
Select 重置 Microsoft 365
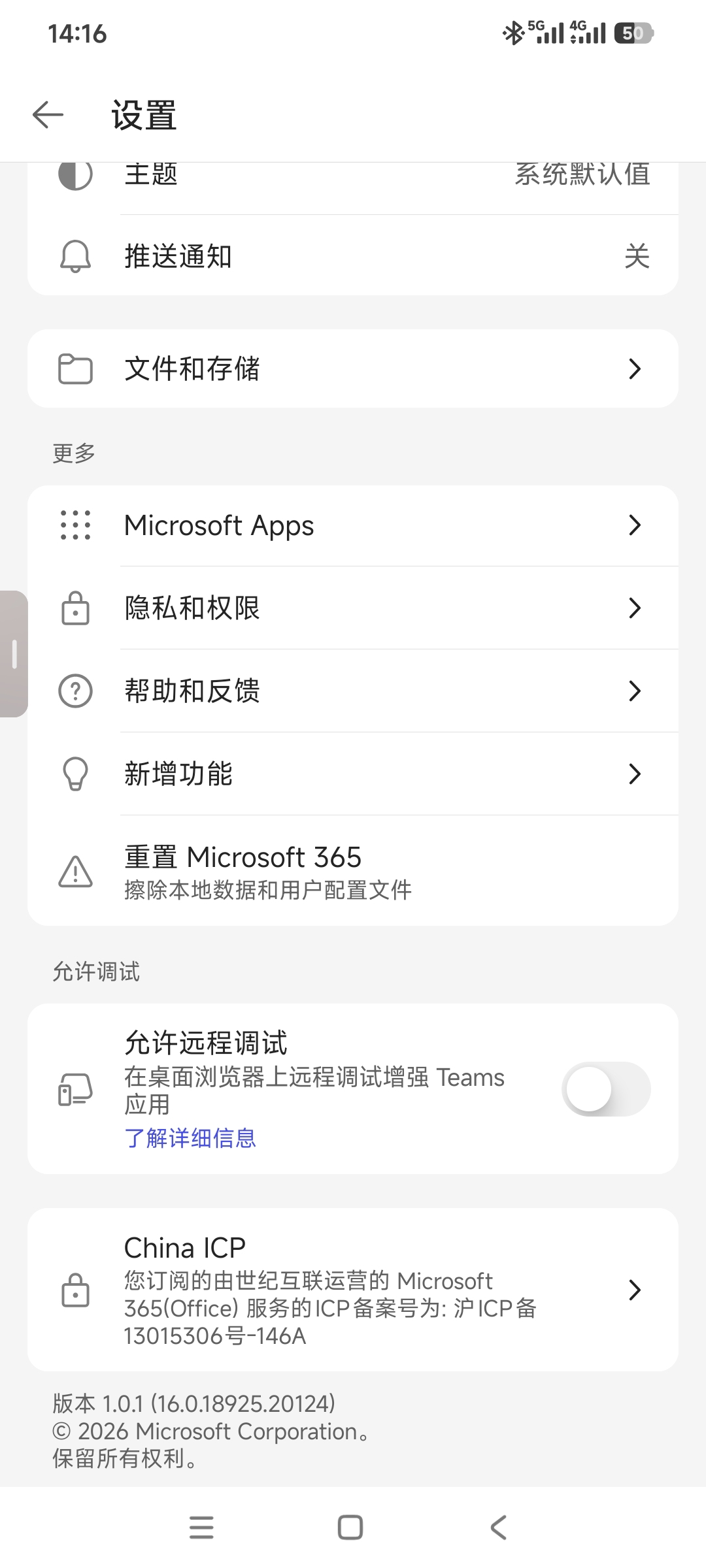coord(353,871)
